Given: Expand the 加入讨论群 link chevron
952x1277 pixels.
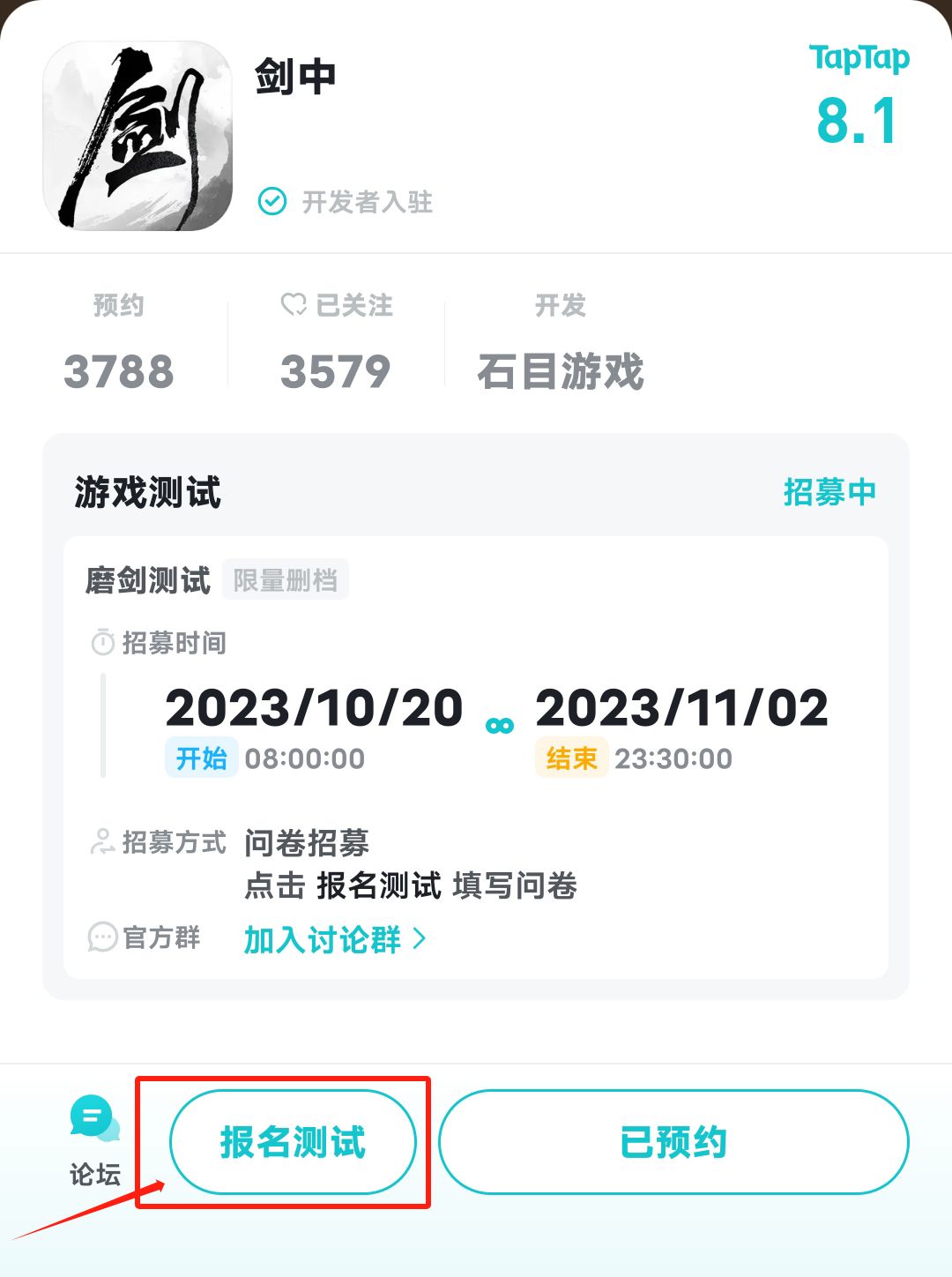Looking at the screenshot, I should 420,940.
